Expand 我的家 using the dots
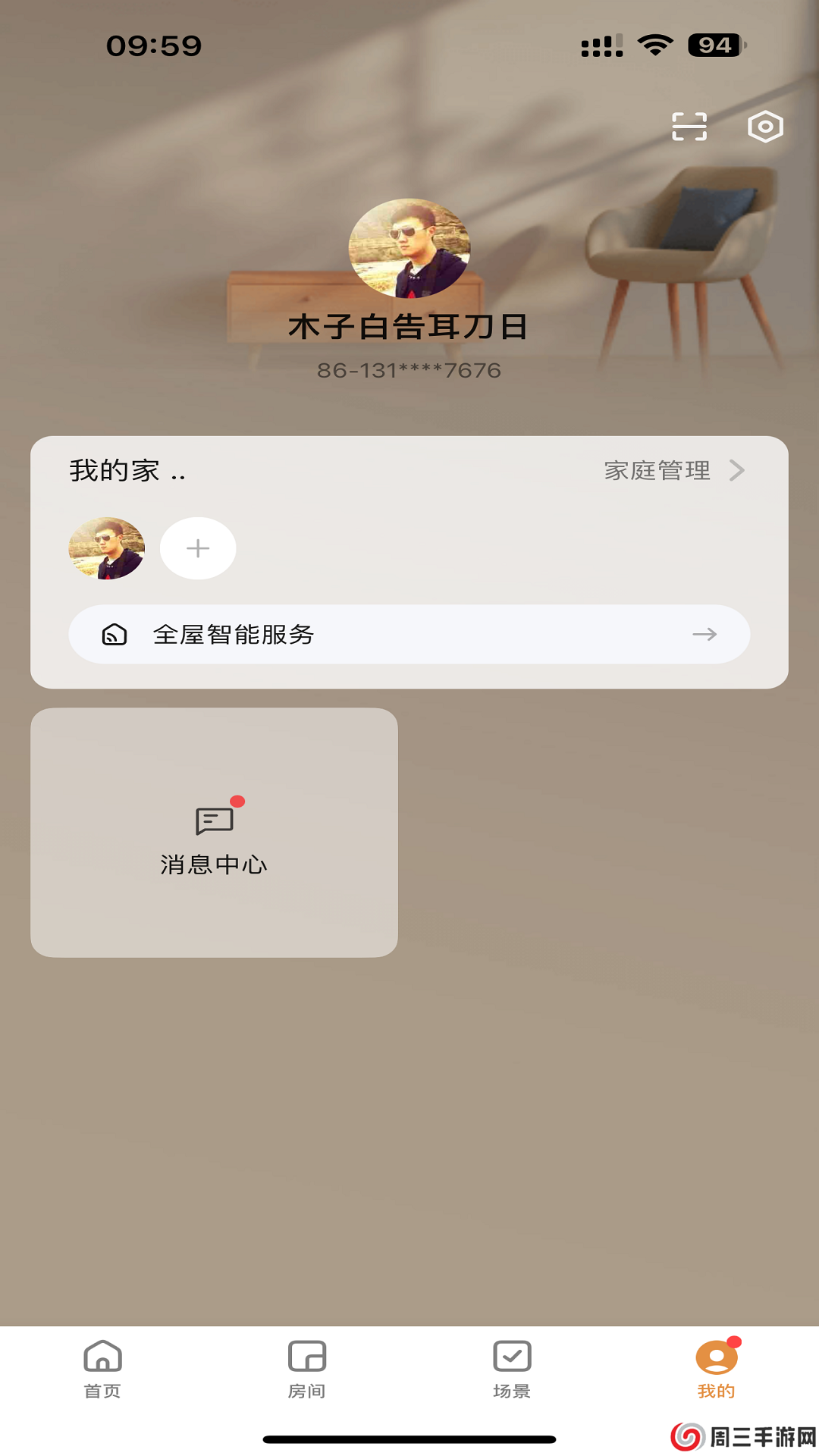The width and height of the screenshot is (819, 1456). click(179, 474)
